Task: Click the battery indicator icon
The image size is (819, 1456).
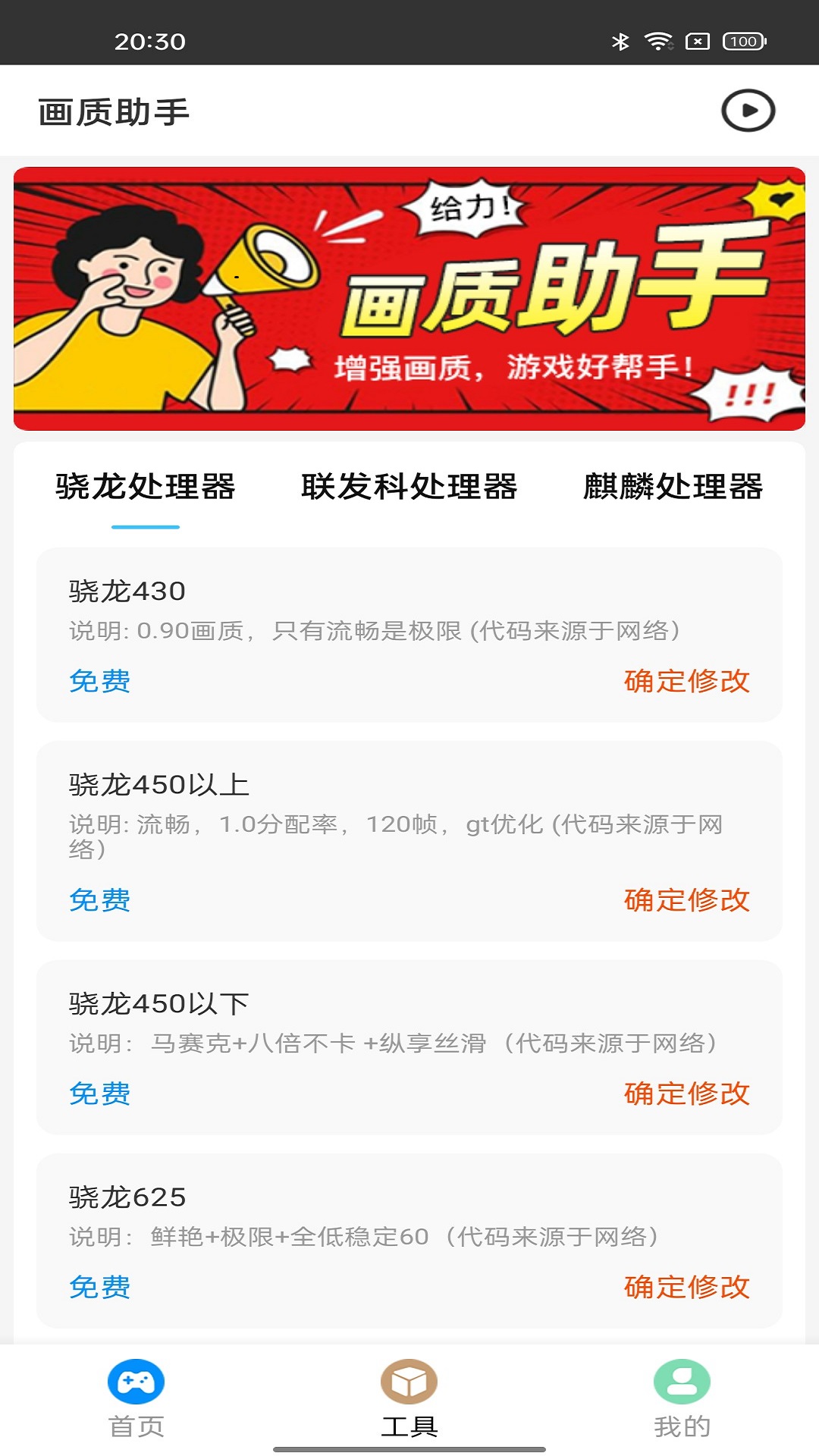Action: (x=741, y=43)
